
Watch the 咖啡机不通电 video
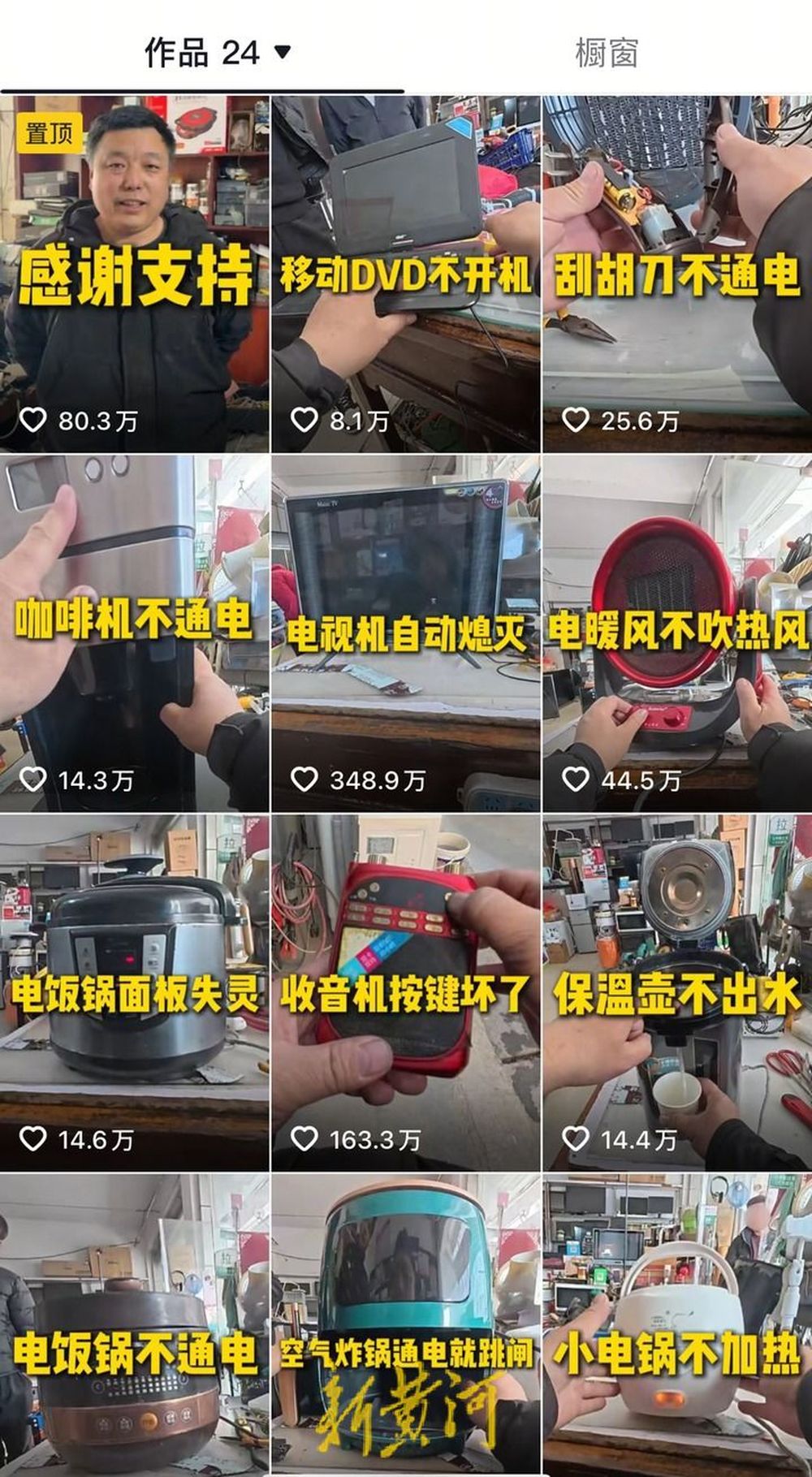point(135,633)
